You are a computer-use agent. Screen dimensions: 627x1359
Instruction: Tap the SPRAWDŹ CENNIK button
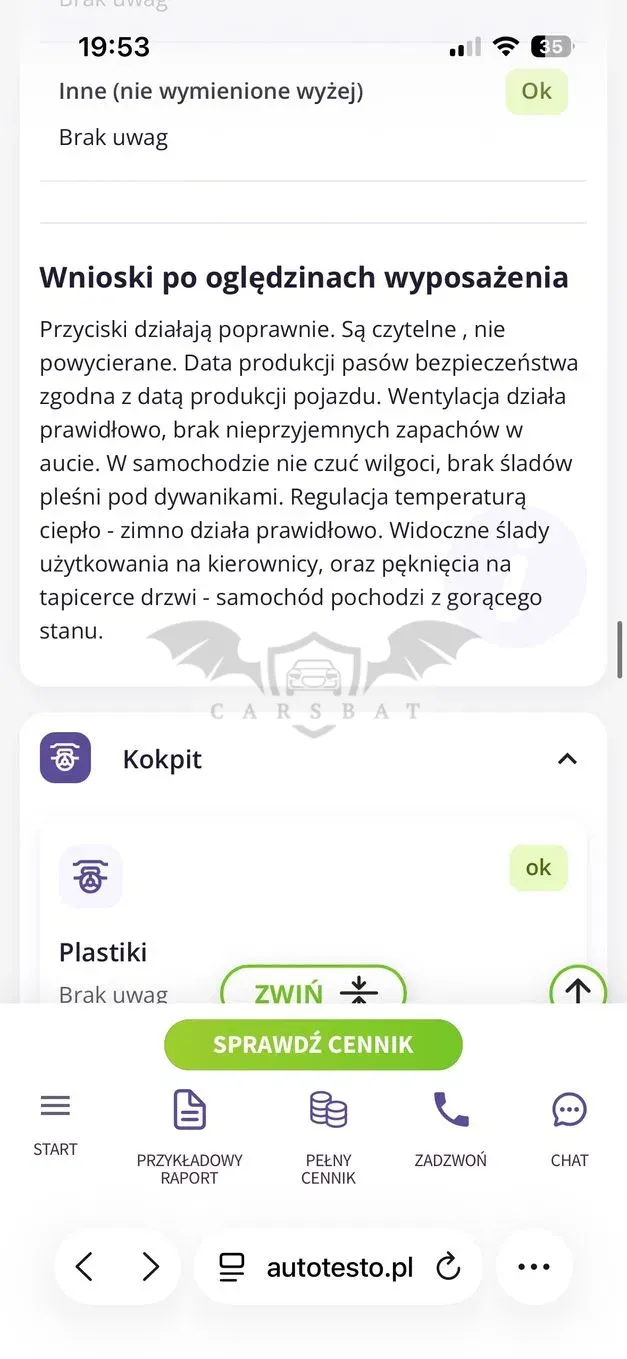coord(313,1045)
